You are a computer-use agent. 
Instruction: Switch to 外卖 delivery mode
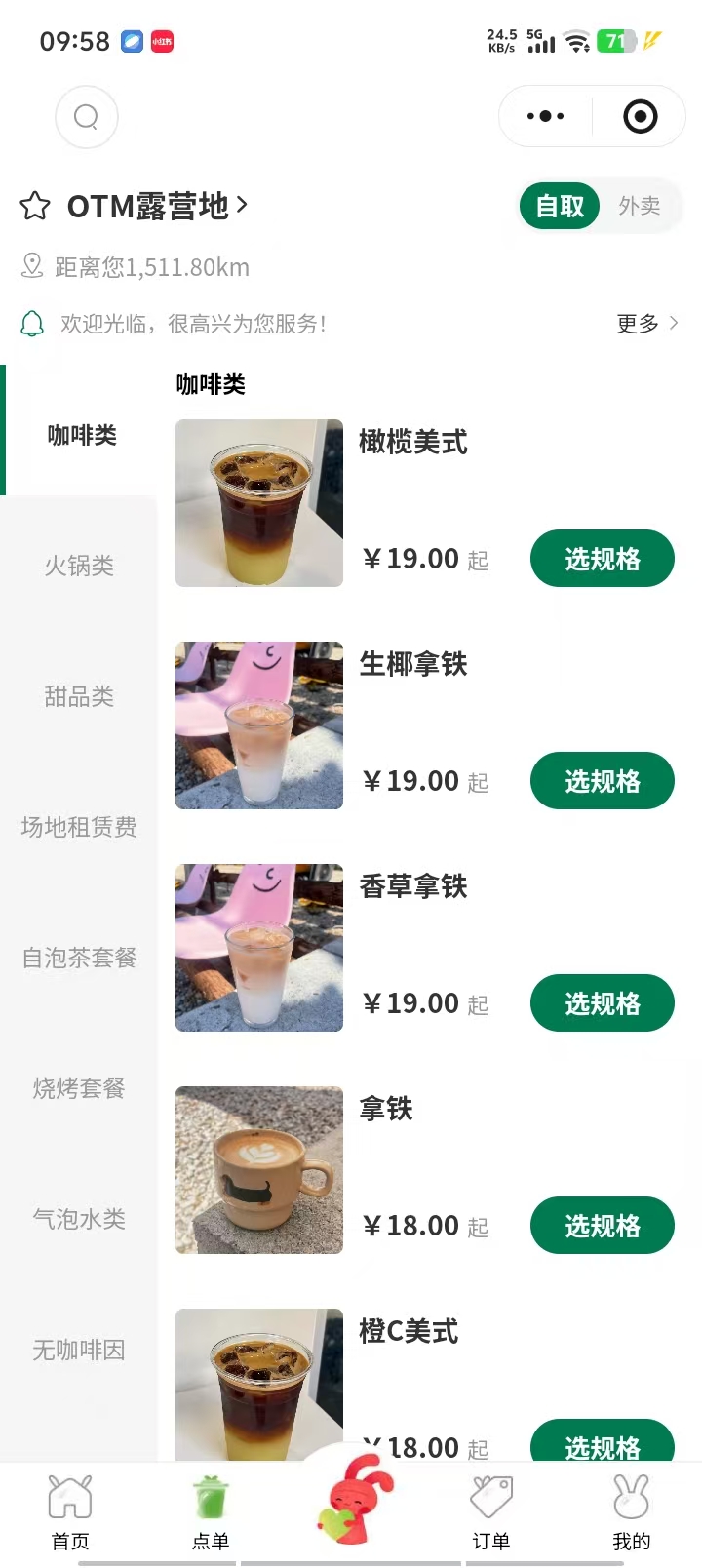pos(640,206)
